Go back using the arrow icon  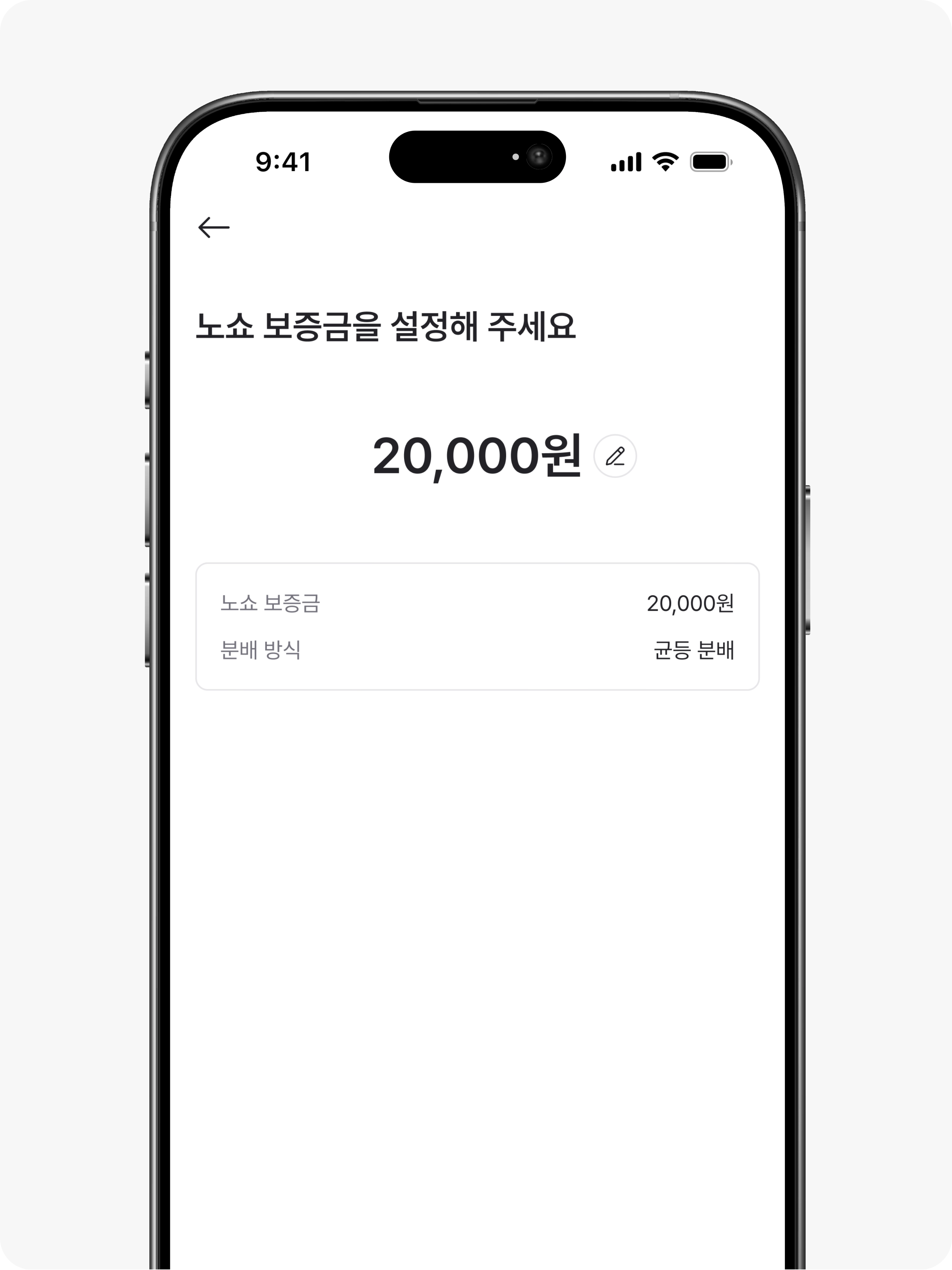[x=214, y=227]
